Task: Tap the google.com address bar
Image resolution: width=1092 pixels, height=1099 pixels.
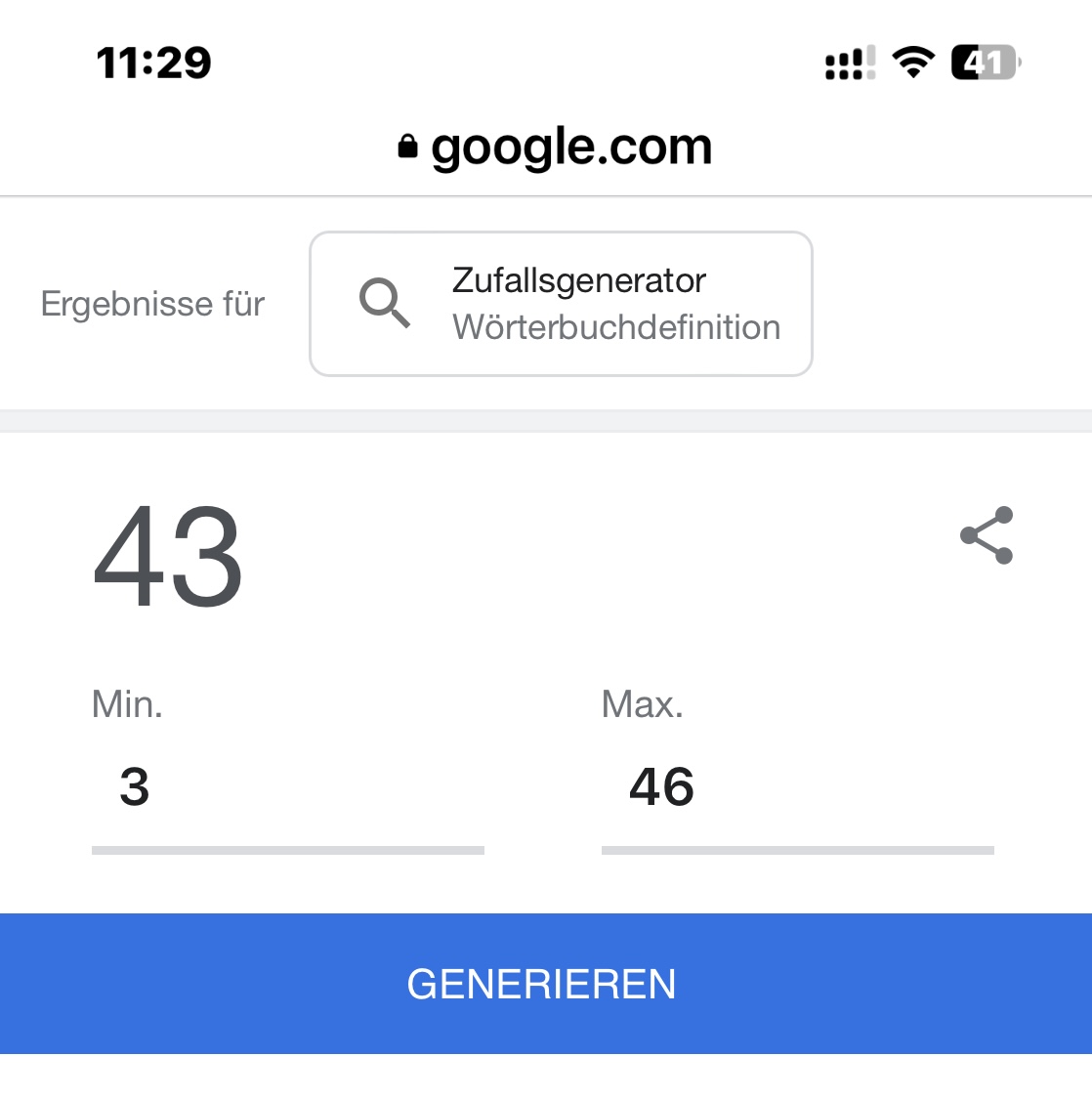Action: click(x=555, y=148)
